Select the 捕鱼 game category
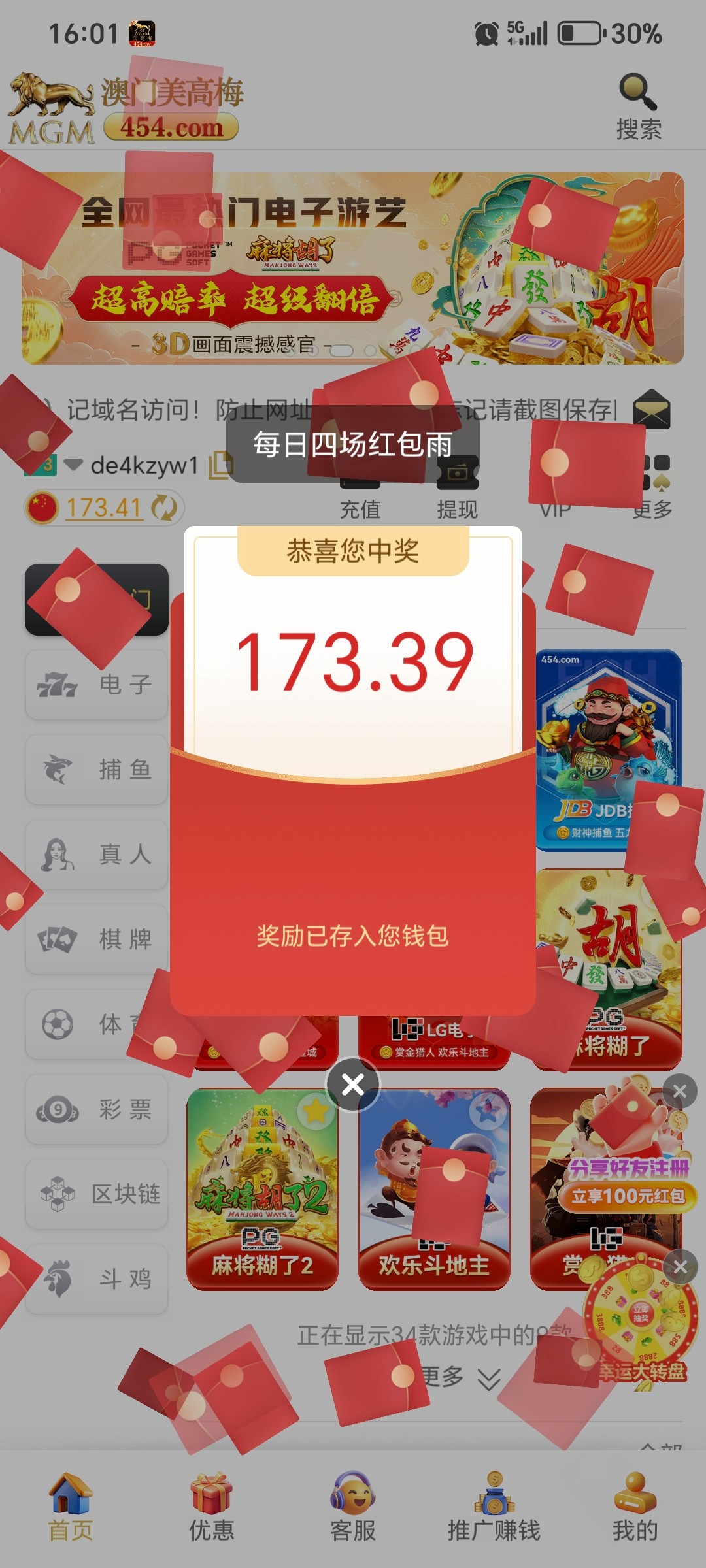 point(97,770)
